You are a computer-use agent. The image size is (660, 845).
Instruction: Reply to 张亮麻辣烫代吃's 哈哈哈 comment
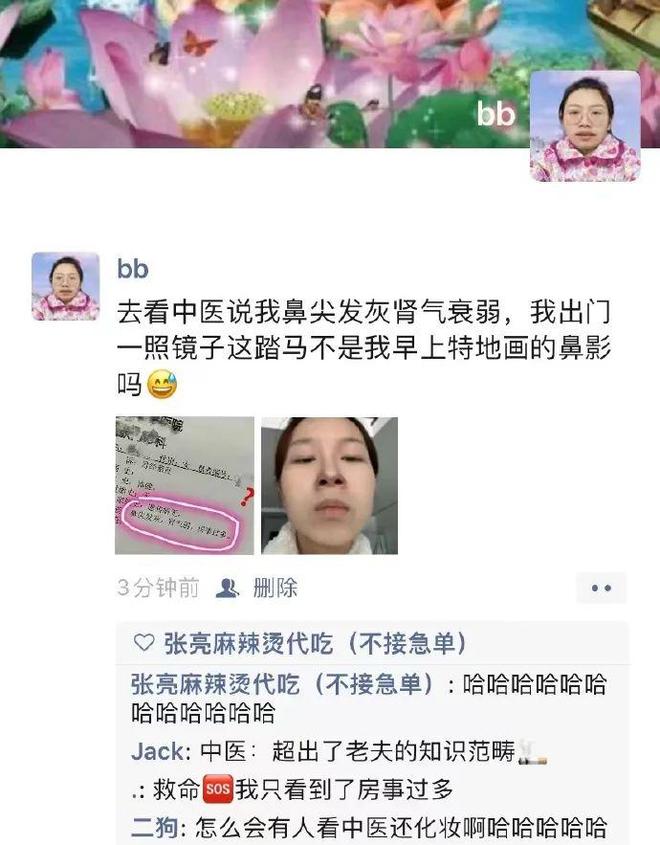click(370, 699)
